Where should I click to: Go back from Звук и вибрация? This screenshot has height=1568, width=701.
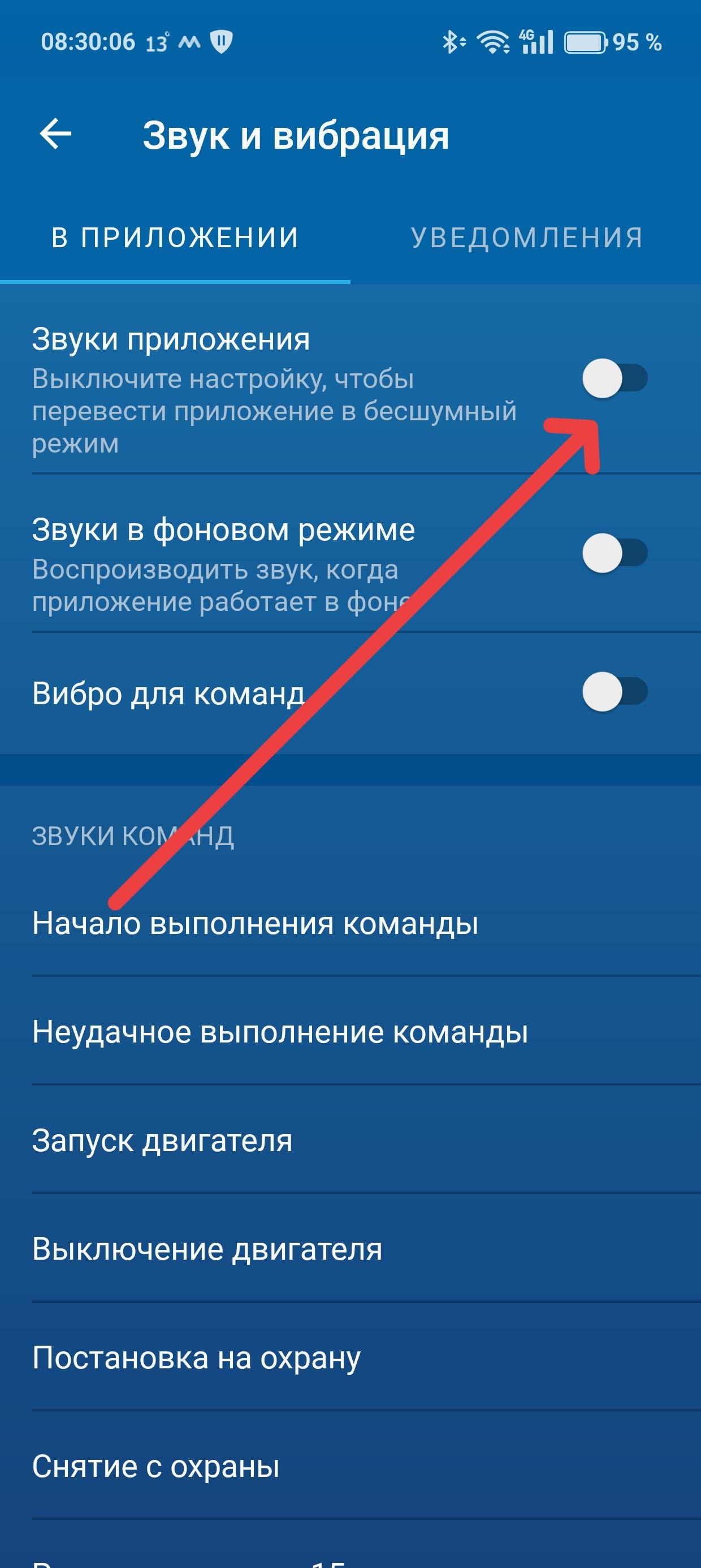(55, 134)
